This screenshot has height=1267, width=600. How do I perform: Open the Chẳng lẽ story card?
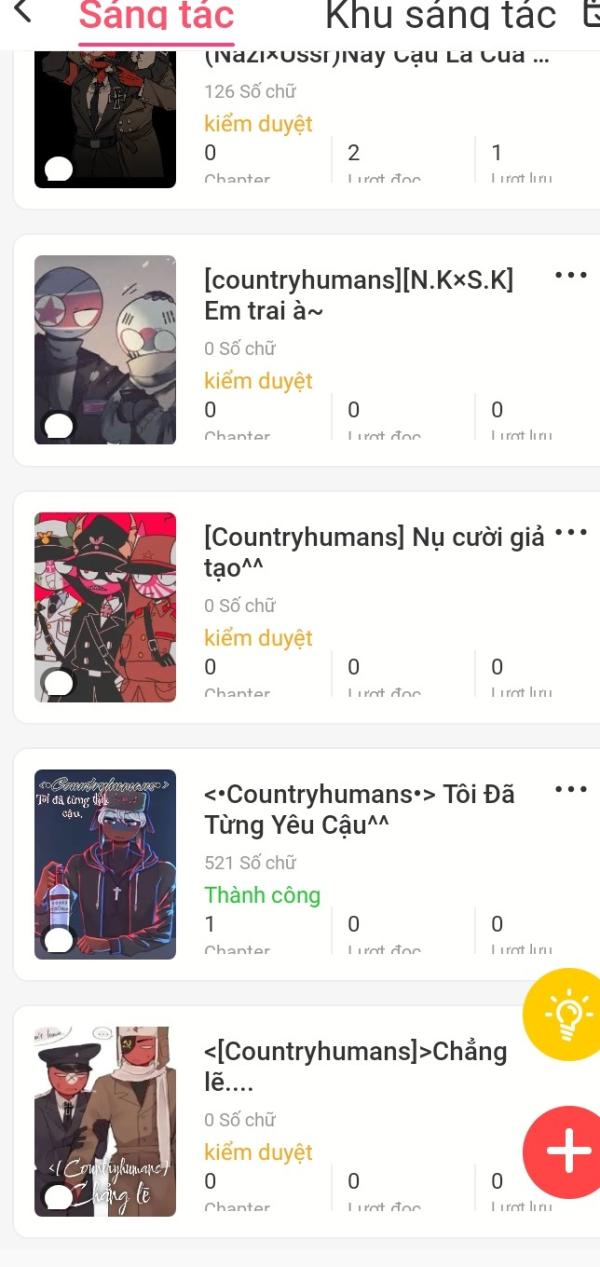coord(304,1121)
